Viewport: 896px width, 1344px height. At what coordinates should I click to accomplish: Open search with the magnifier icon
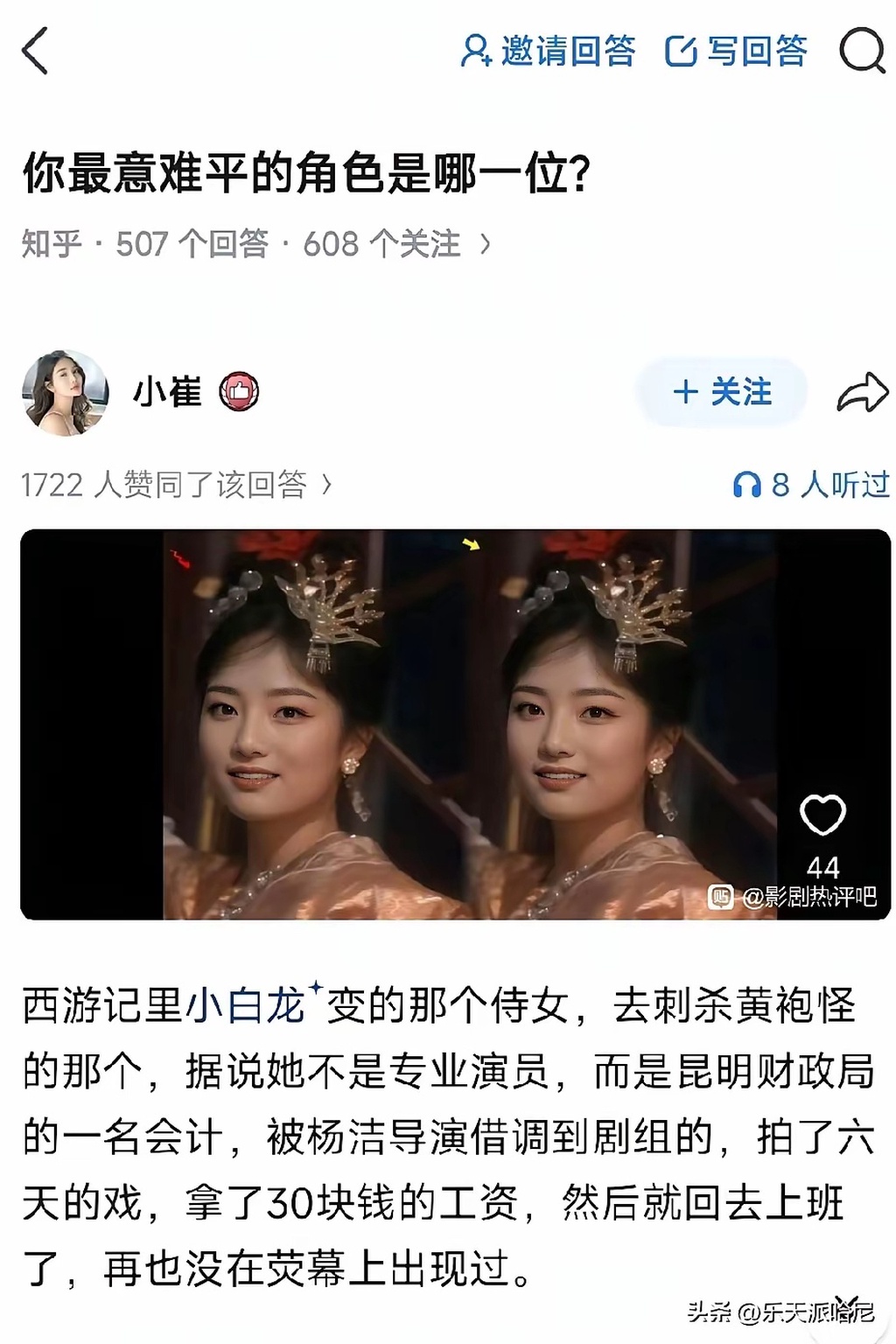click(861, 51)
